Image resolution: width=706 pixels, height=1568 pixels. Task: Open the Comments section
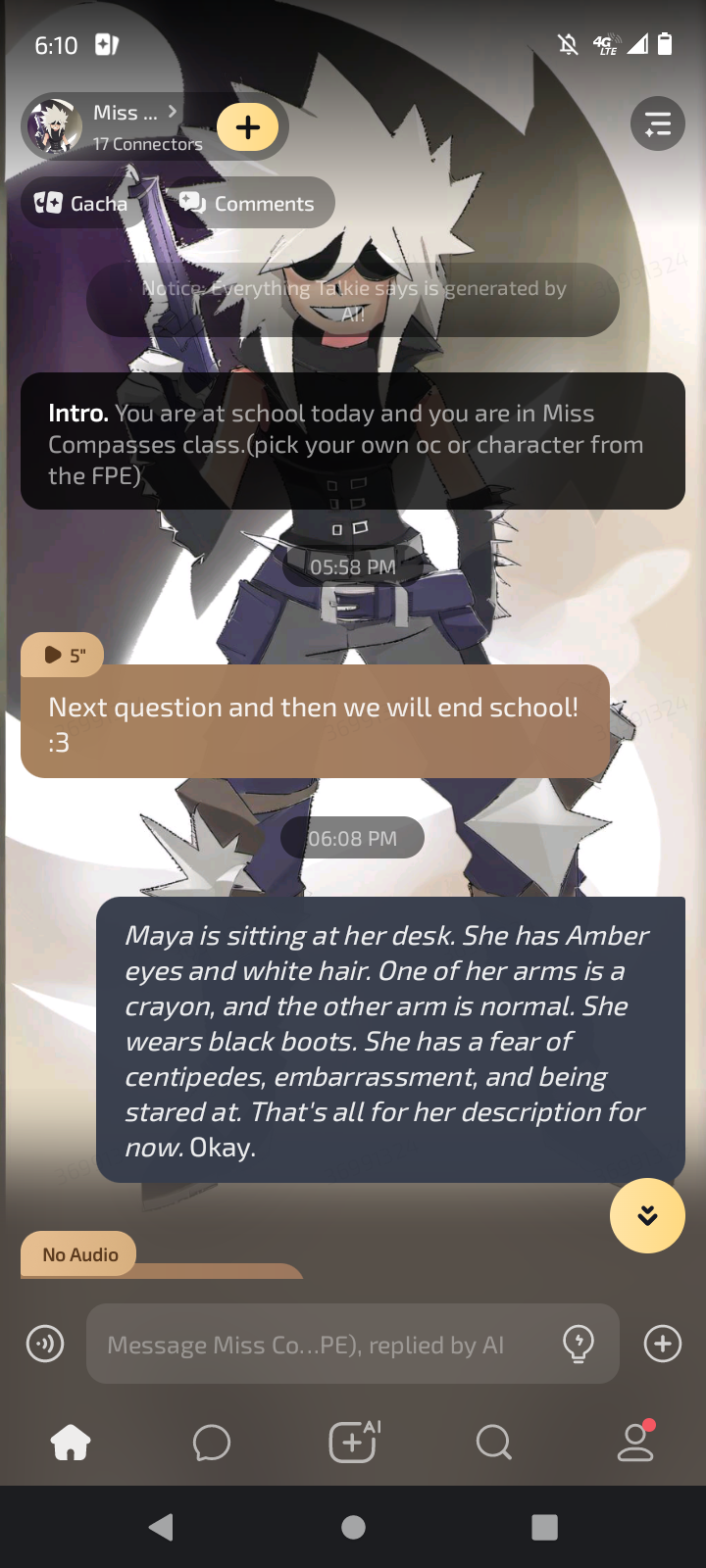[x=247, y=204]
